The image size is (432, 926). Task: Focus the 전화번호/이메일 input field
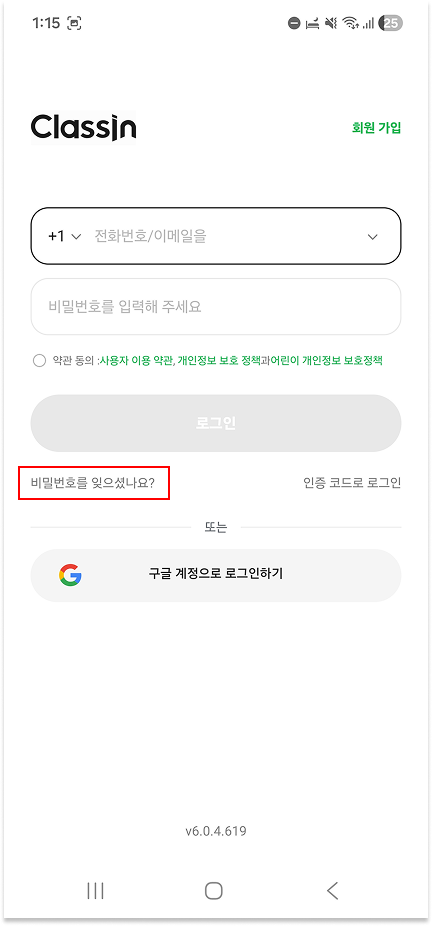pyautogui.click(x=224, y=236)
